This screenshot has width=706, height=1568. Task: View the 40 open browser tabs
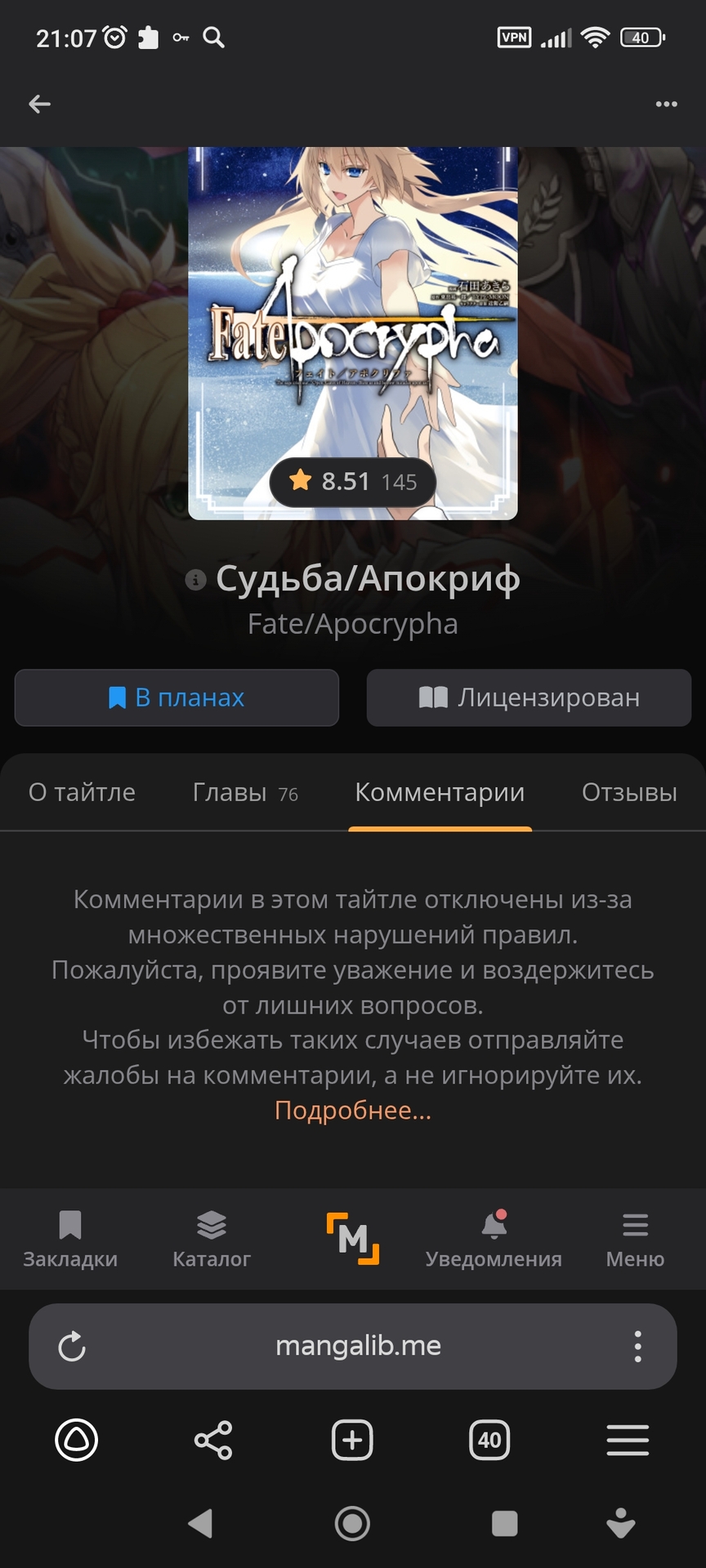489,1440
